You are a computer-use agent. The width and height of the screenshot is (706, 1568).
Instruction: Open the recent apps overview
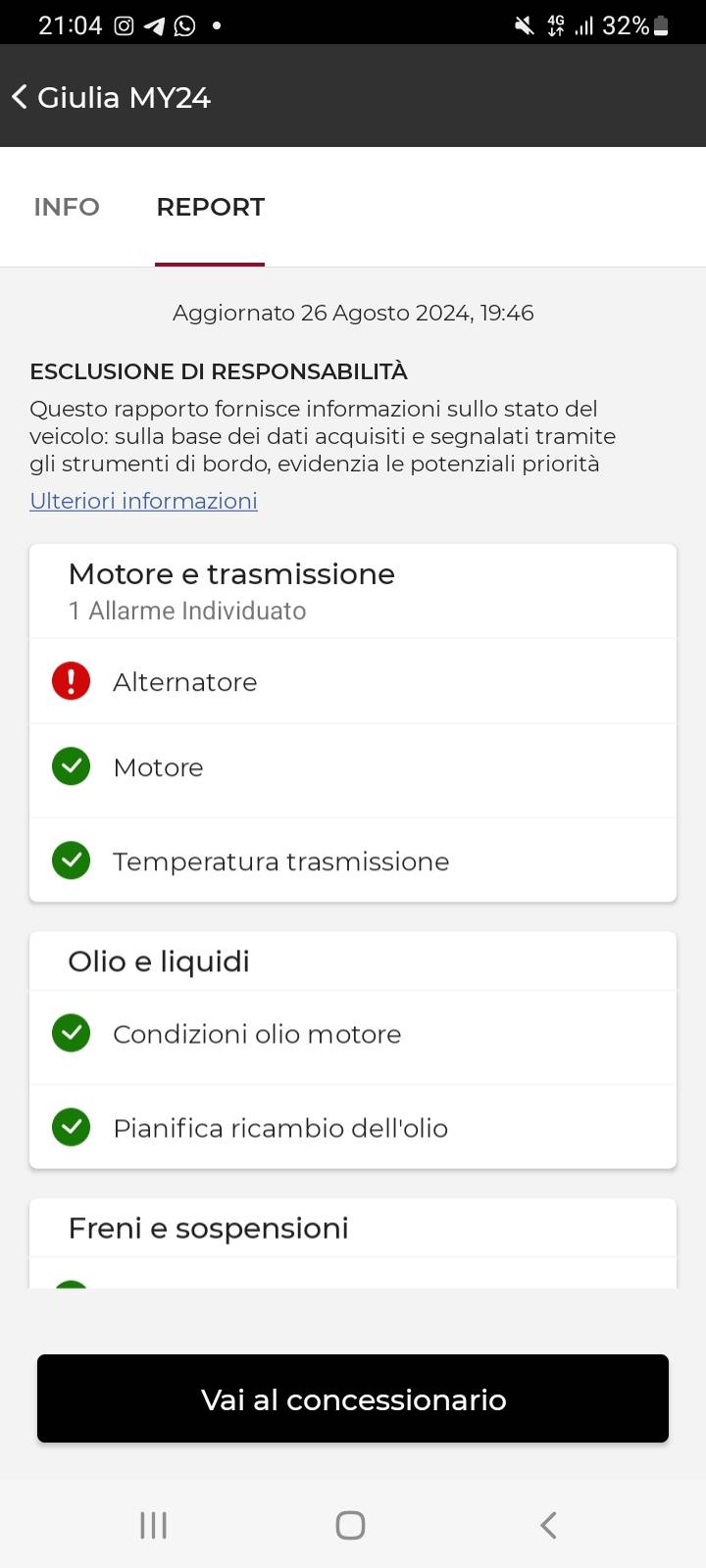[x=154, y=1525]
